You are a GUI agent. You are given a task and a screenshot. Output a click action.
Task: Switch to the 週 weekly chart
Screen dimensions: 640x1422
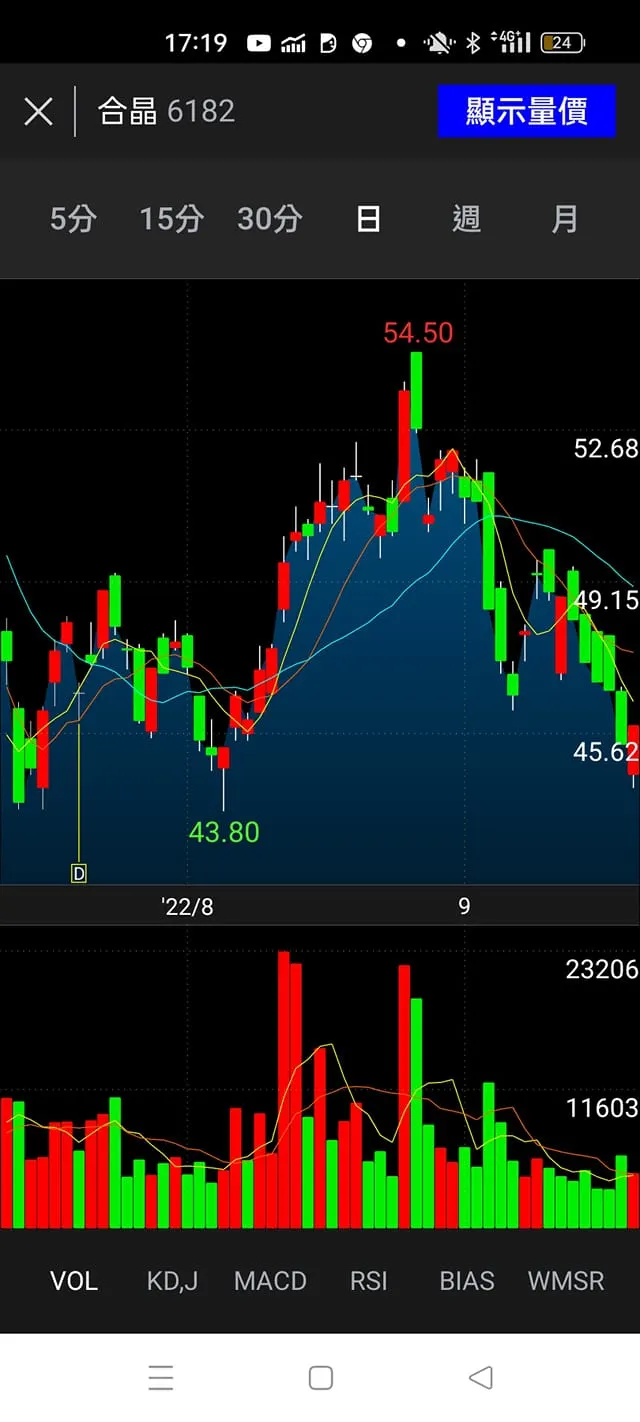(466, 219)
